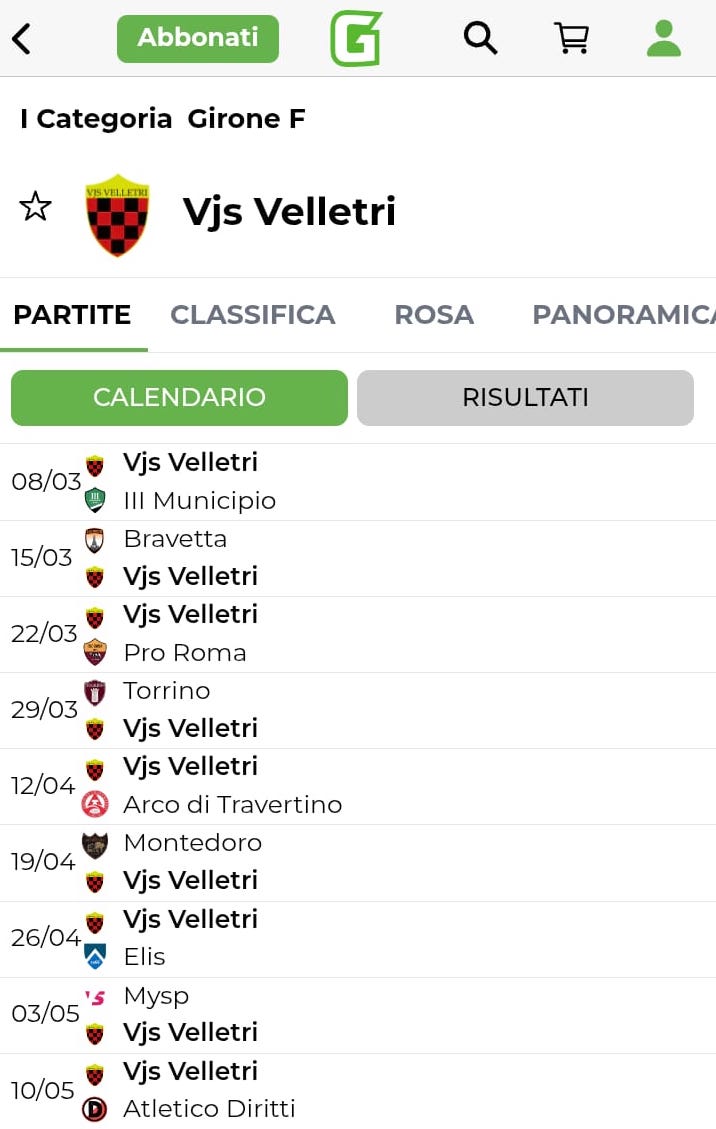
Task: Tap the Abbonati subscribe button
Action: pos(198,39)
